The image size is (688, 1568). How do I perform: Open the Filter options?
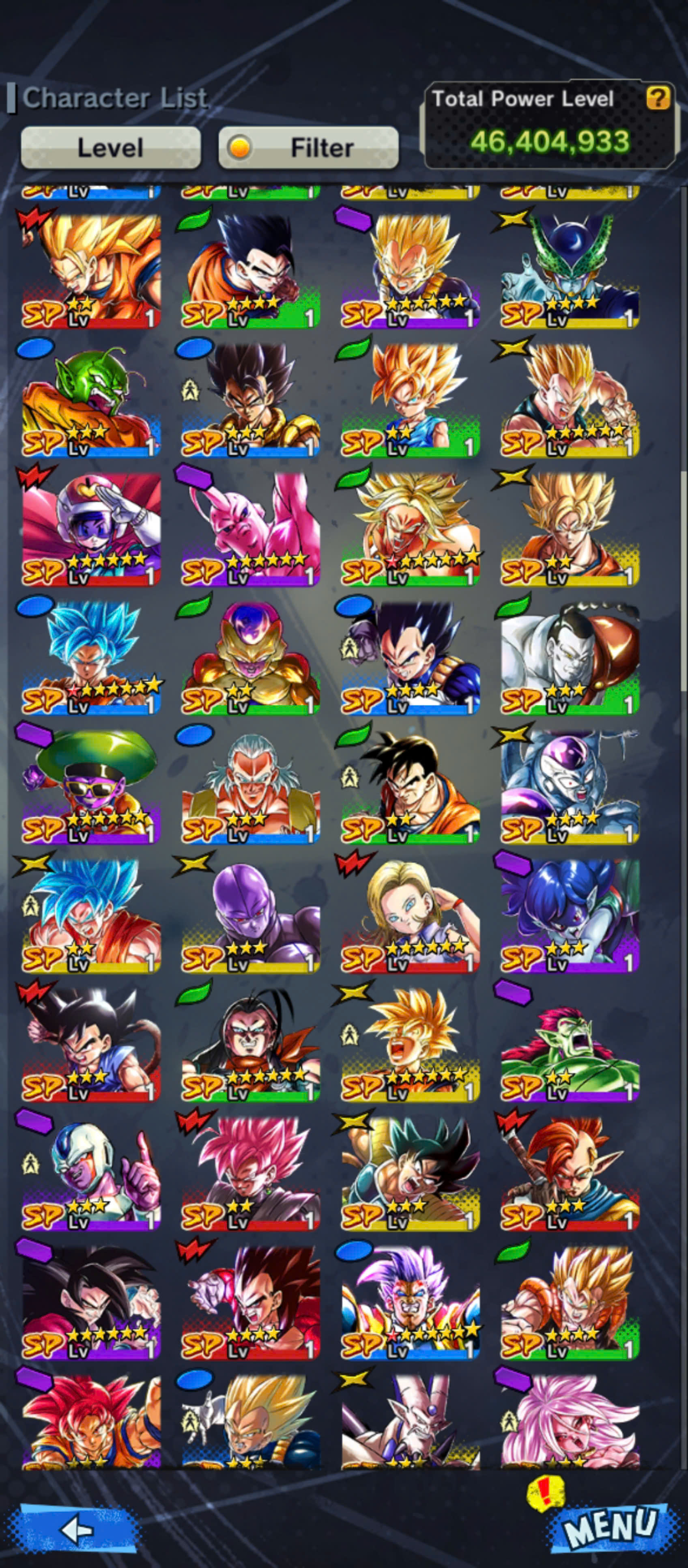[308, 147]
